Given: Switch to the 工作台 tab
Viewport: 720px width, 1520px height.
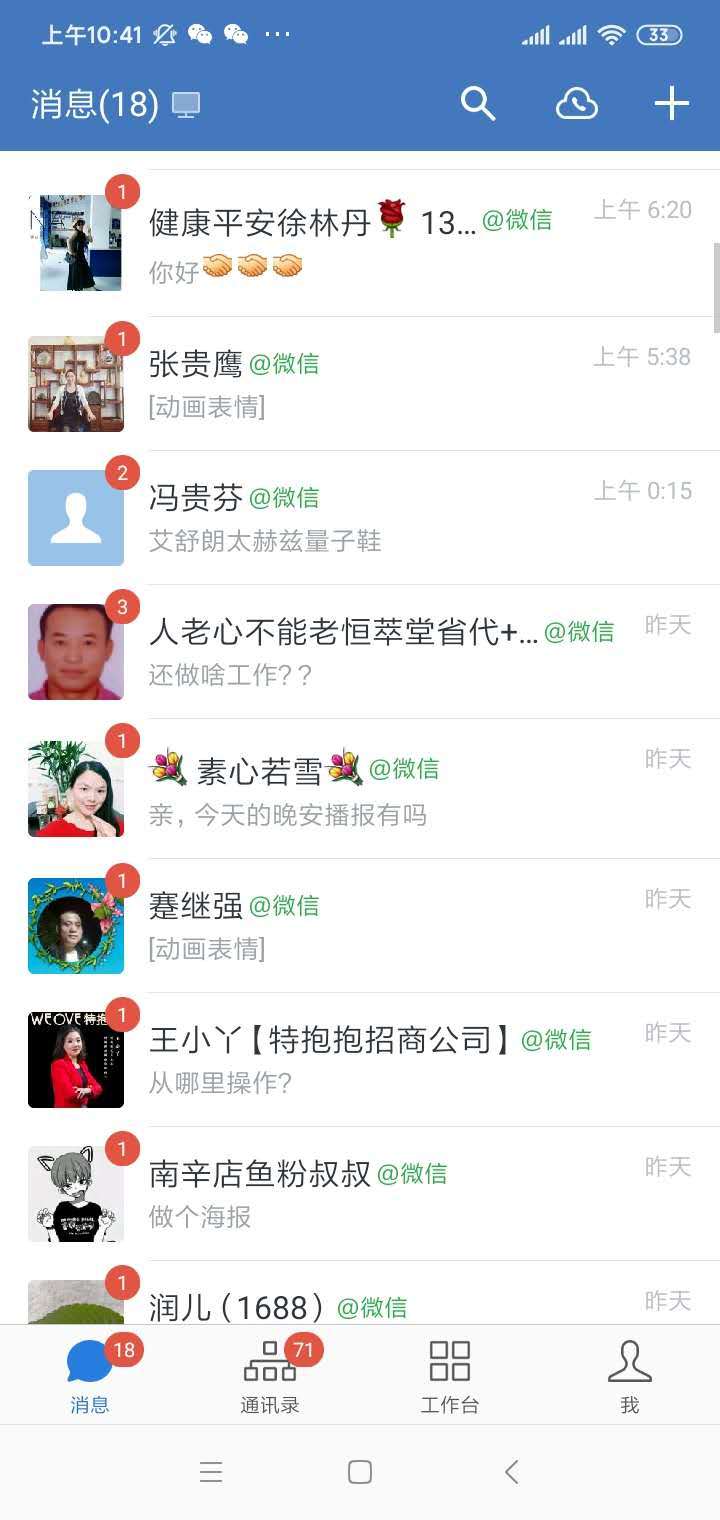Looking at the screenshot, I should [450, 1376].
